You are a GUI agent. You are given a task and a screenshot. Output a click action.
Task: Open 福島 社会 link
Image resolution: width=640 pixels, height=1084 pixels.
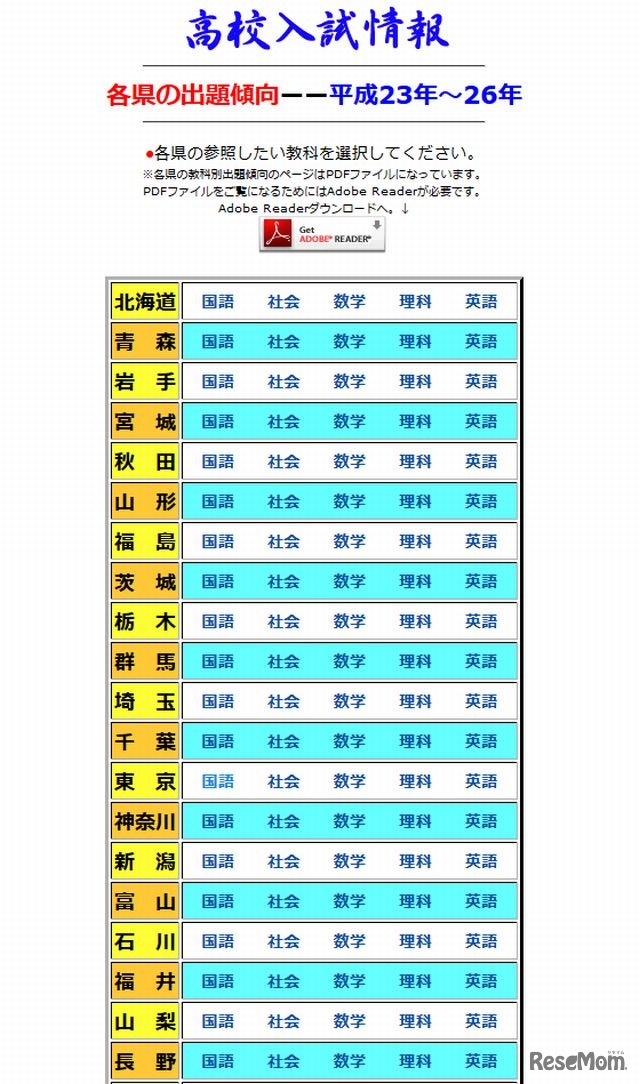[283, 541]
